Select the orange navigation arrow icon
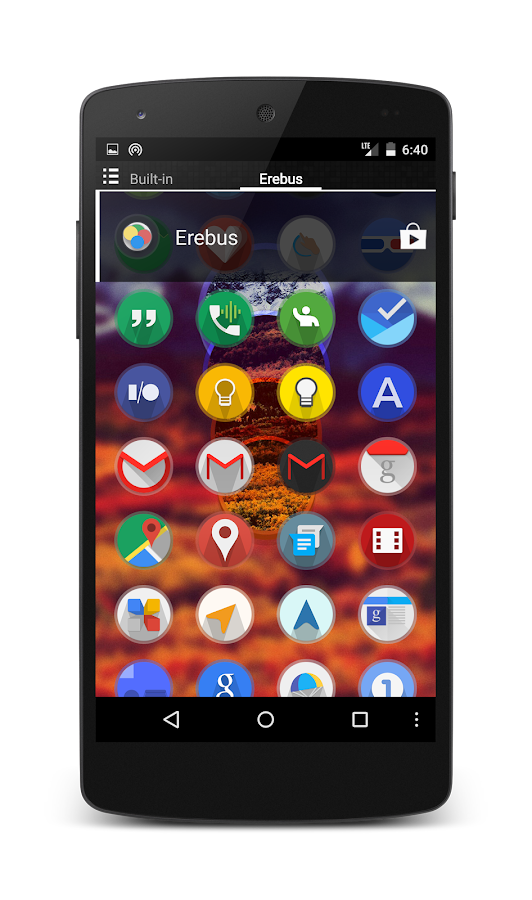Viewport: 532px width, 900px height. tap(225, 615)
